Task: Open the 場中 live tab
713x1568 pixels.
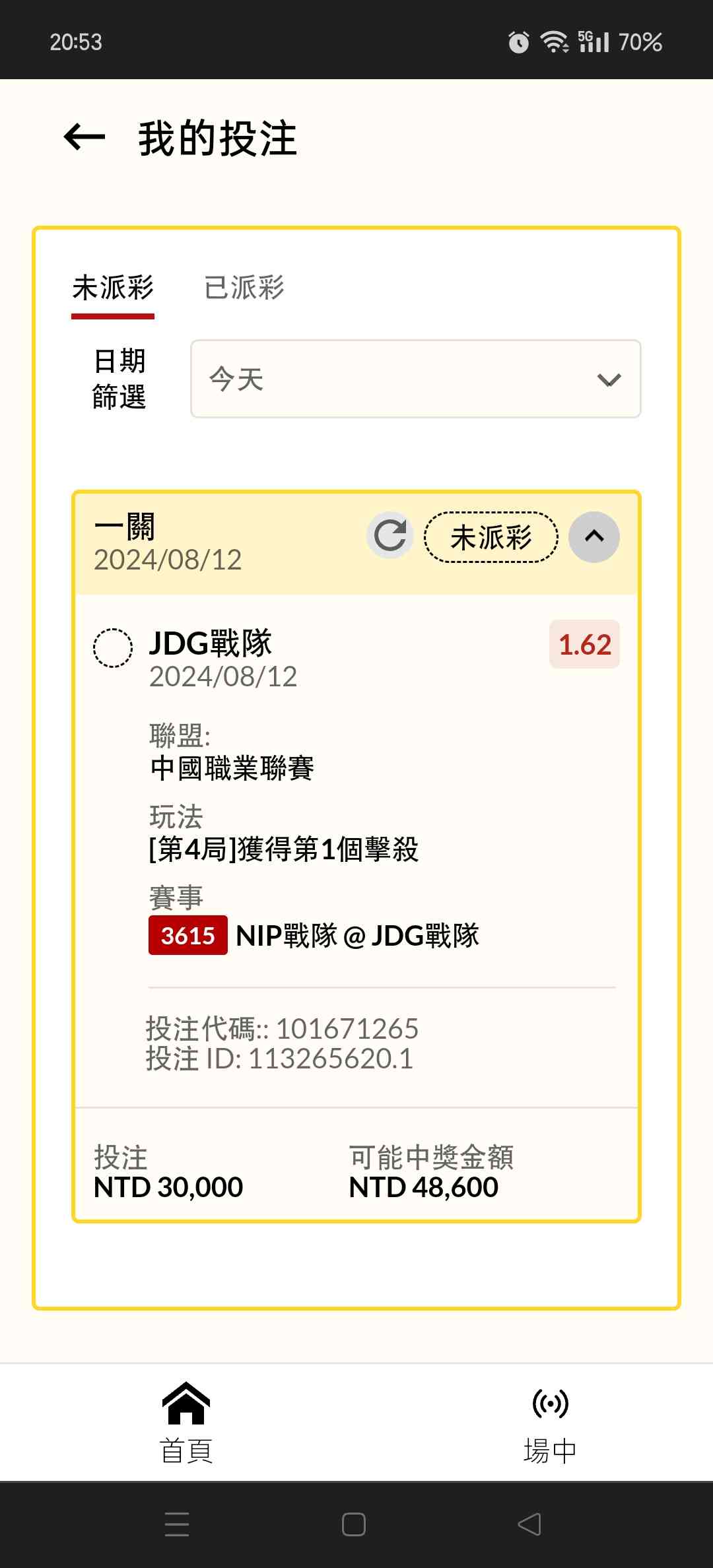Action: tap(550, 1421)
